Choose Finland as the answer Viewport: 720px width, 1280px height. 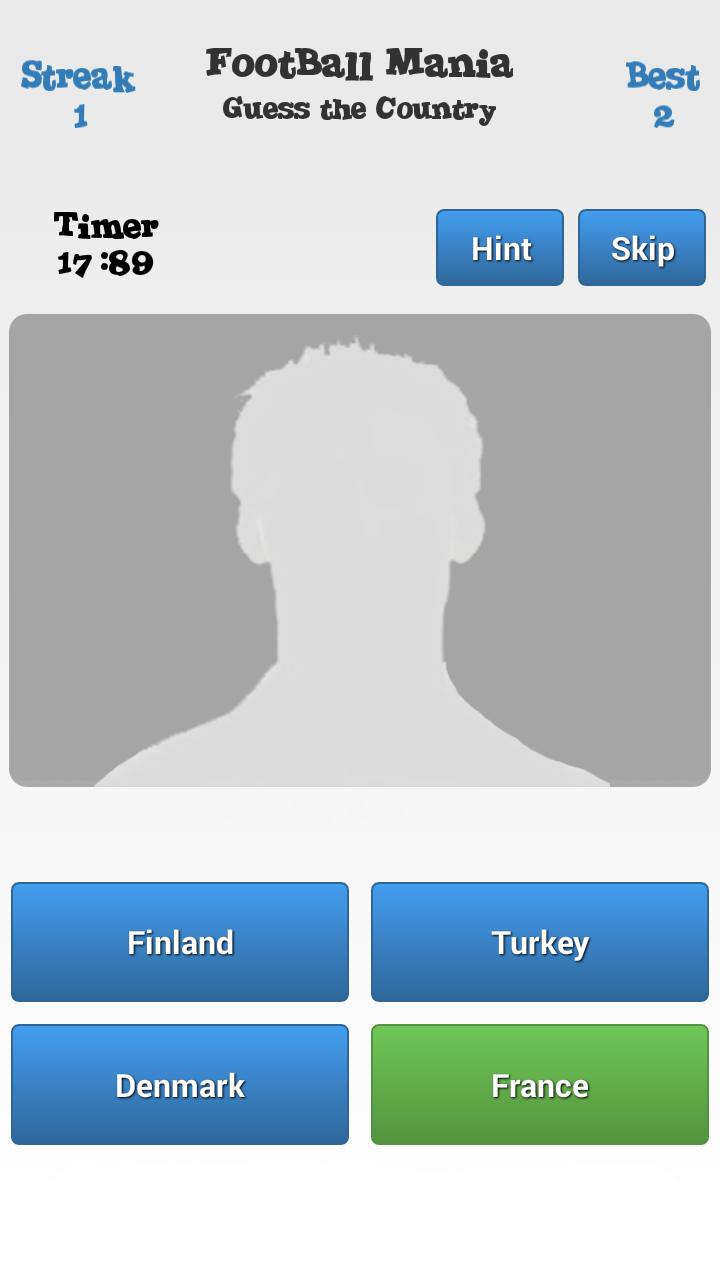180,942
